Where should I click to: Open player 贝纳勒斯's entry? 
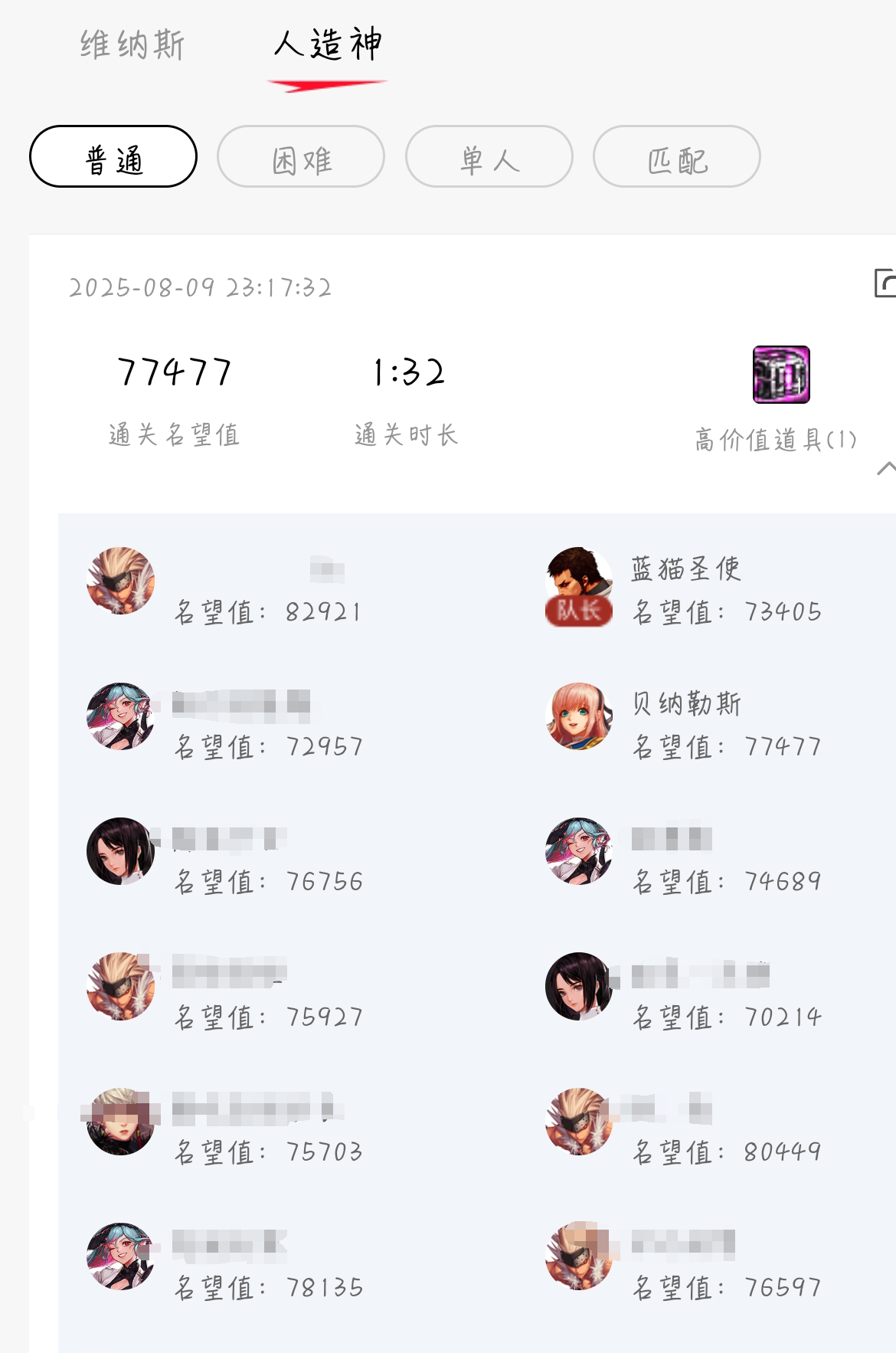[685, 703]
